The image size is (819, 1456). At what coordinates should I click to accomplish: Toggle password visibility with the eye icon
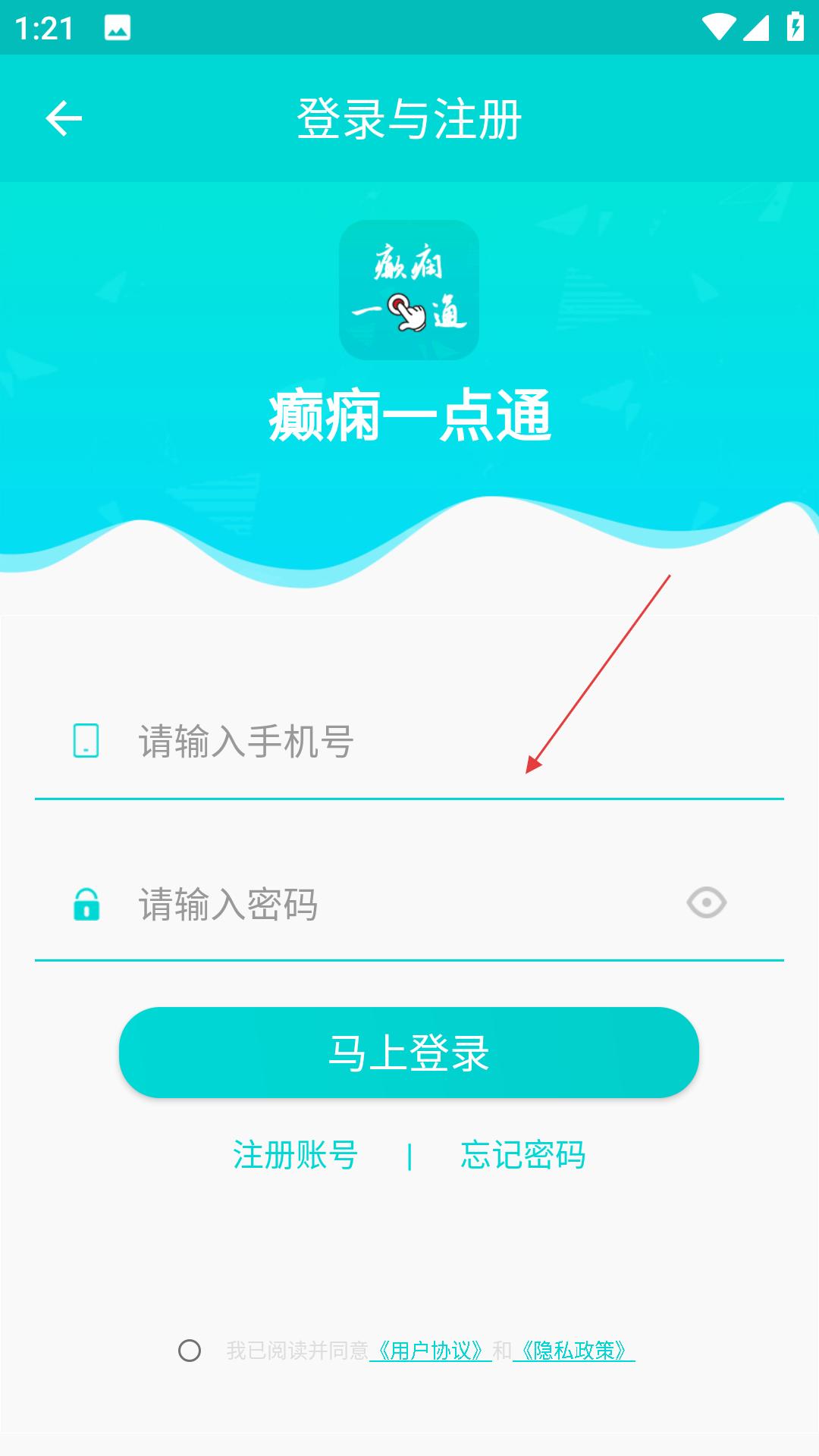(x=706, y=902)
